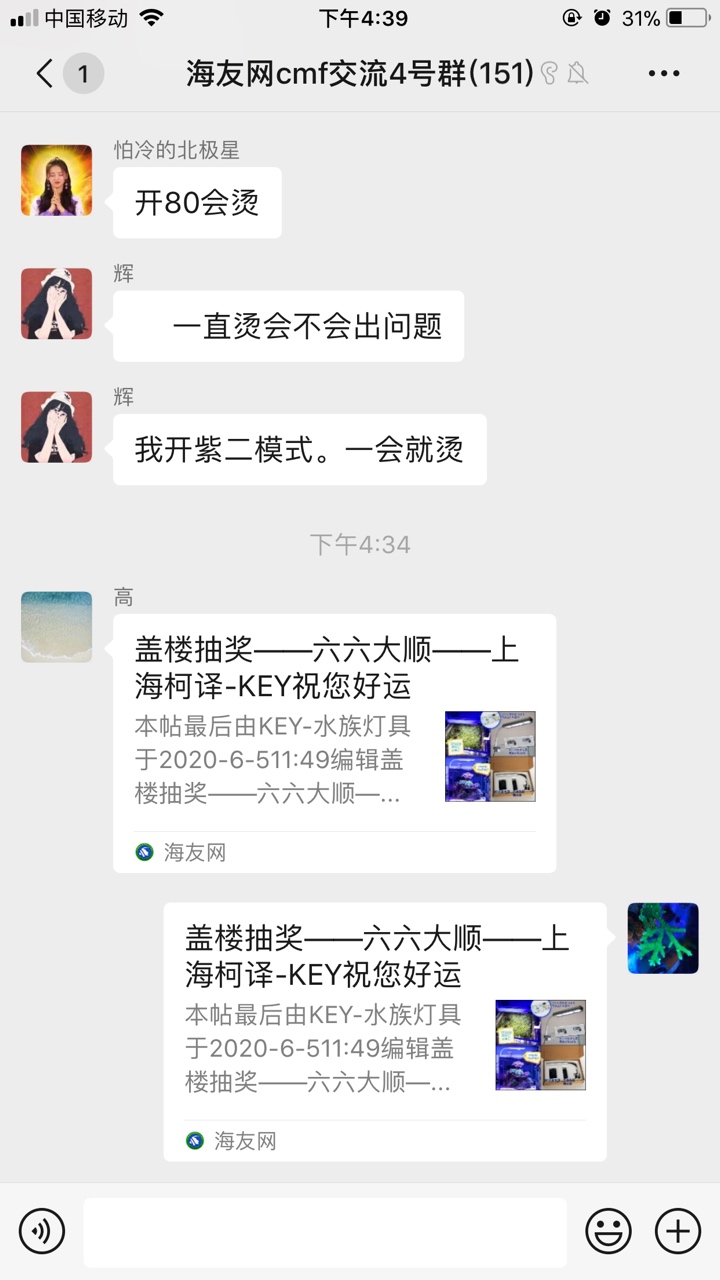Go back to the chat list

(45, 74)
